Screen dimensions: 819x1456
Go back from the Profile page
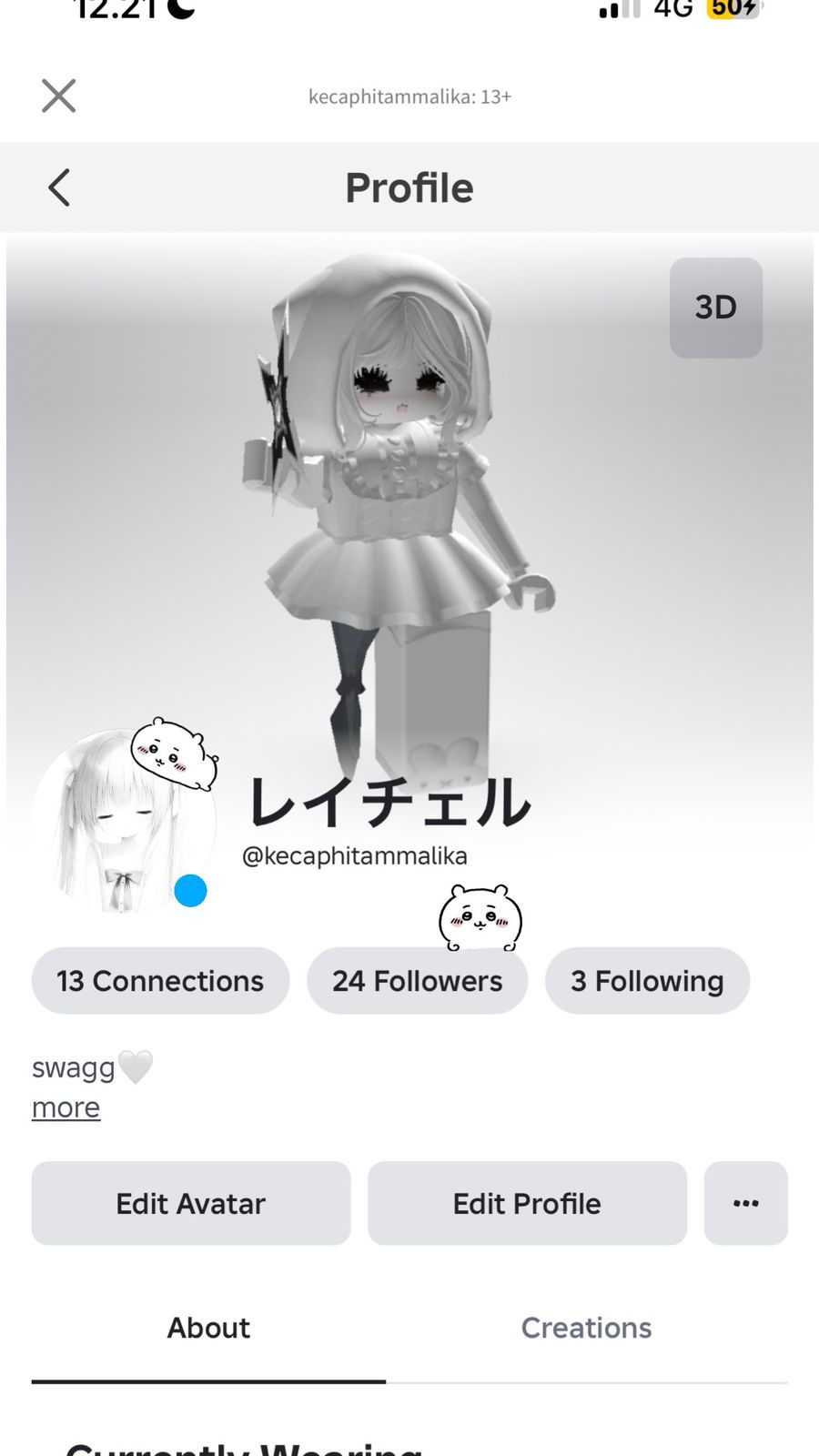(59, 188)
